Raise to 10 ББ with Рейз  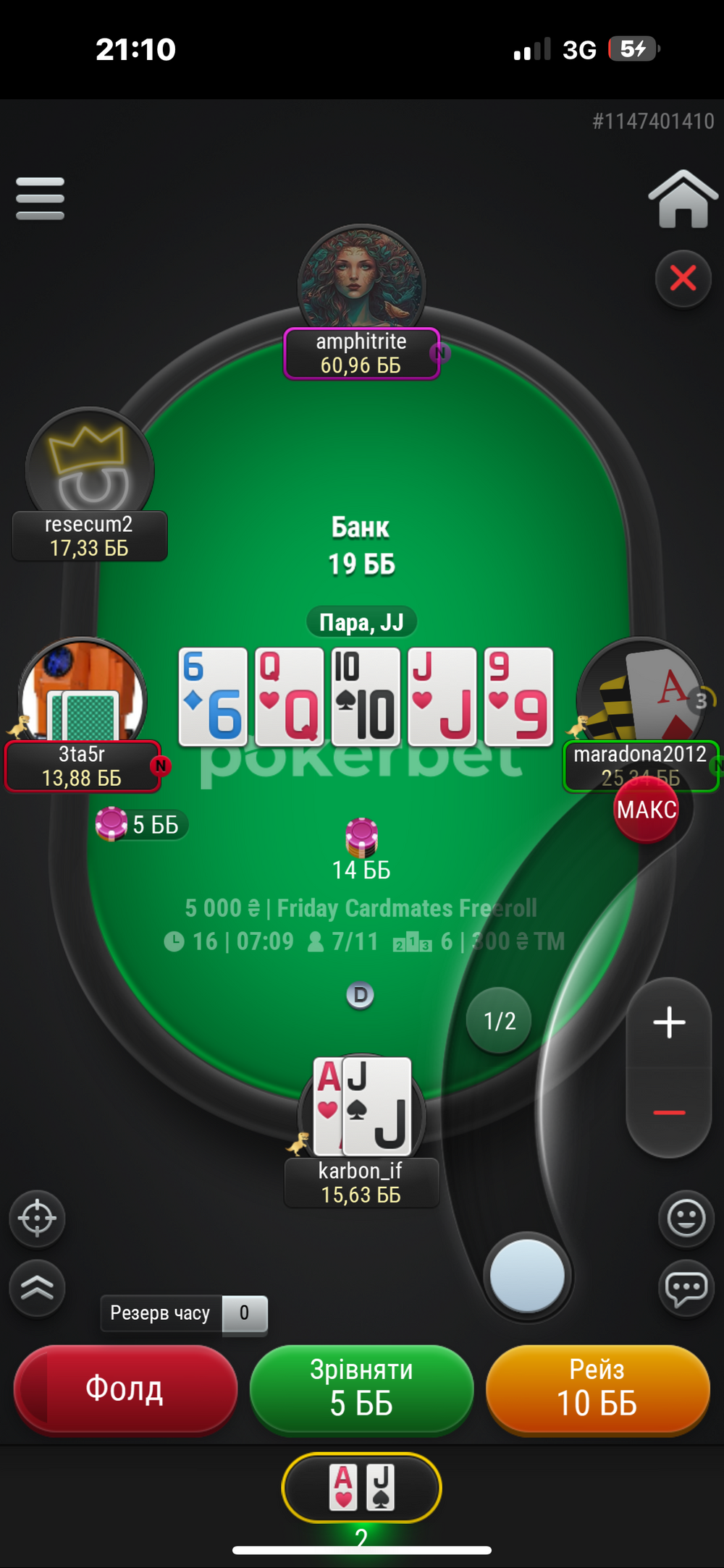coord(597,1389)
